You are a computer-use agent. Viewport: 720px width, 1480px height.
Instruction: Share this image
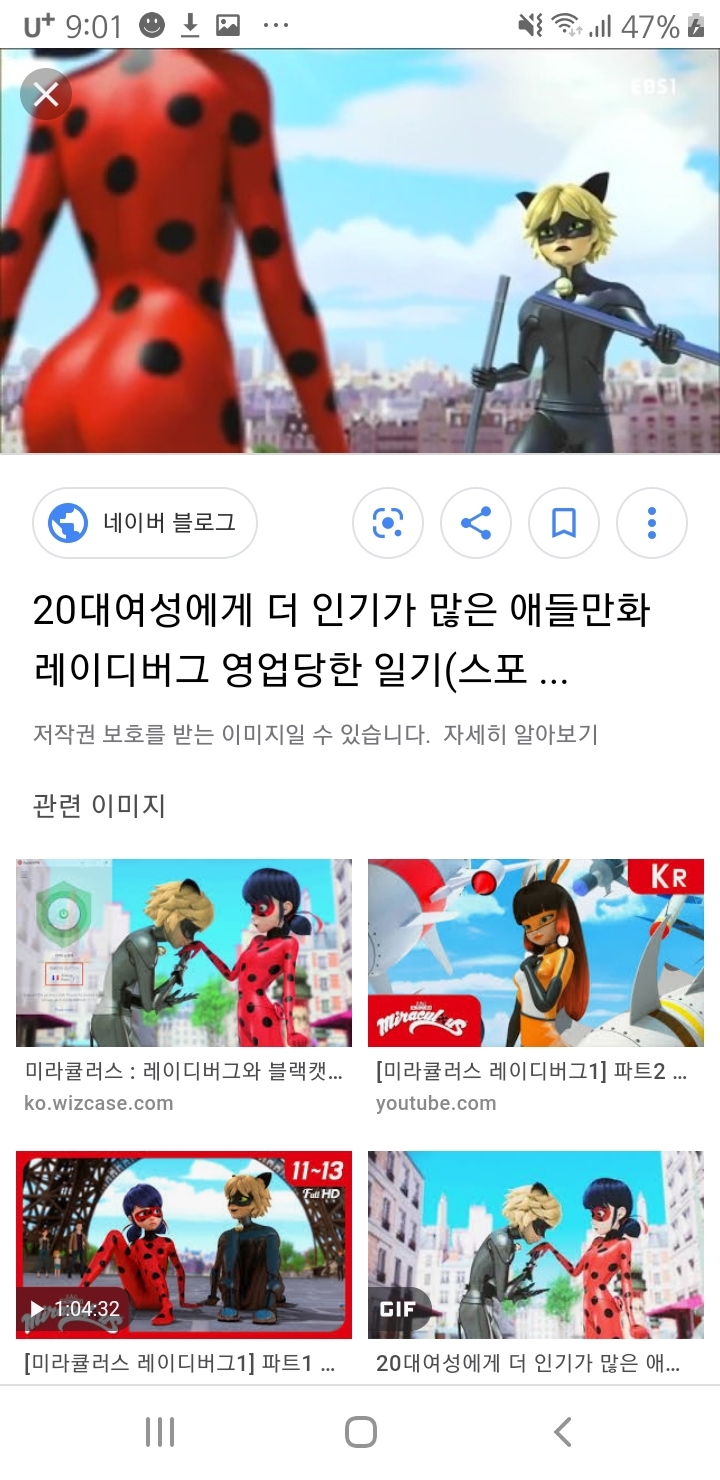(x=476, y=523)
